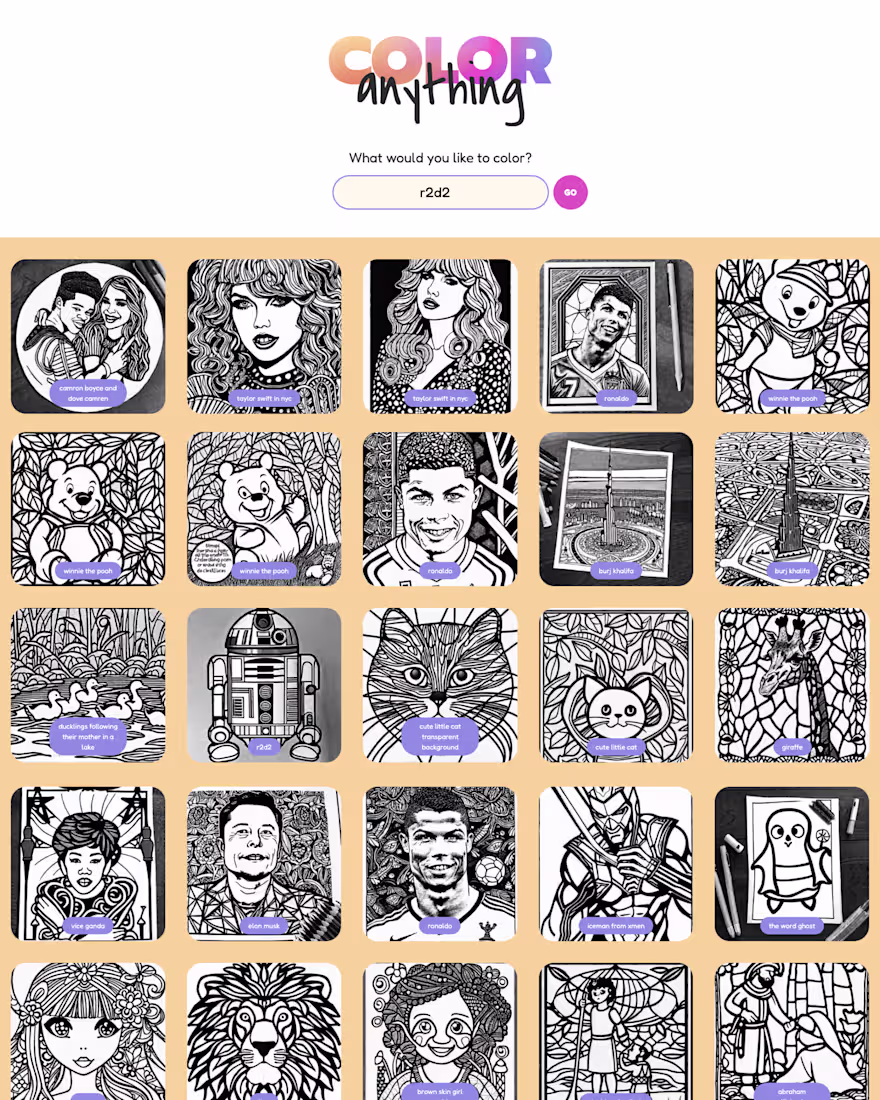Select the brown skin girl tile

click(x=440, y=1030)
